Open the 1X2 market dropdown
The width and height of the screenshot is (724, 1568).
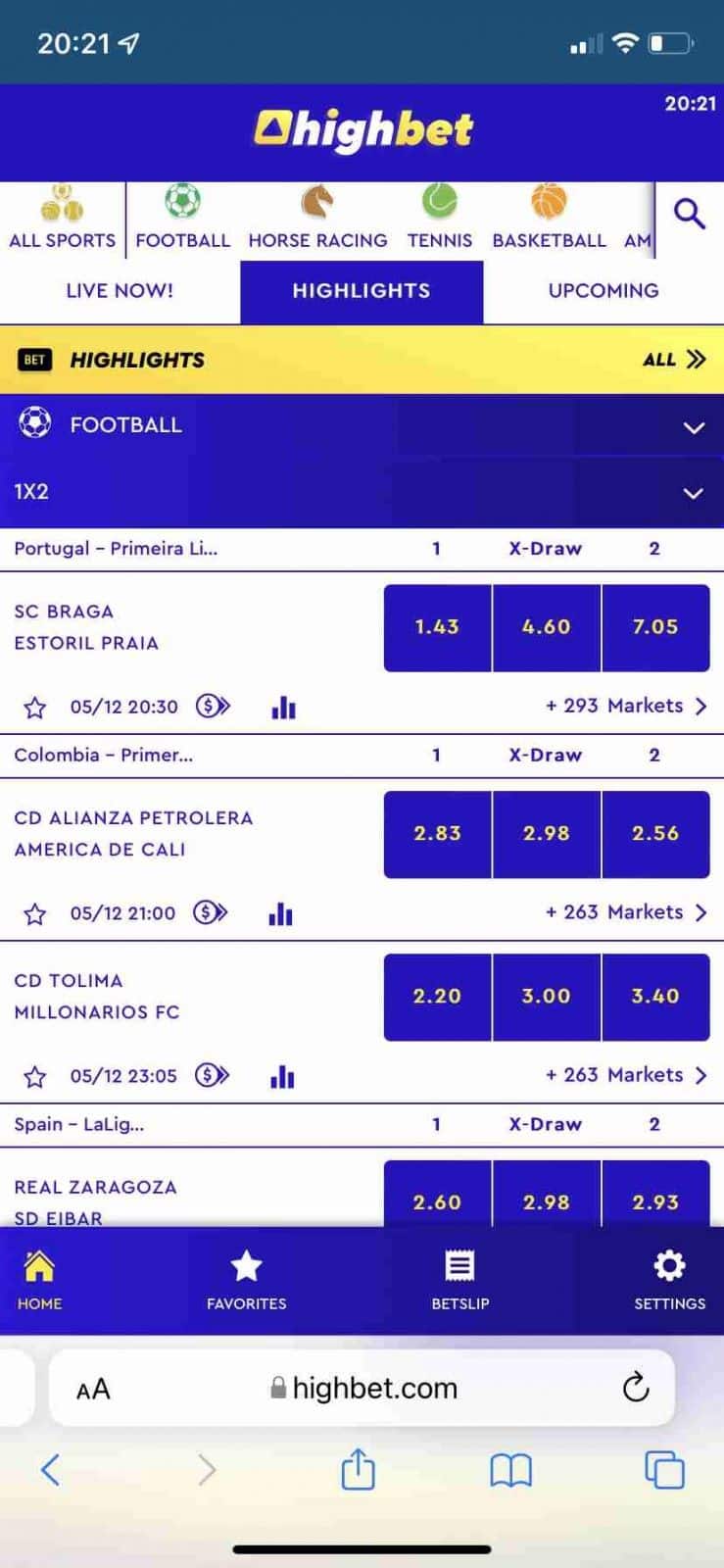pos(694,493)
